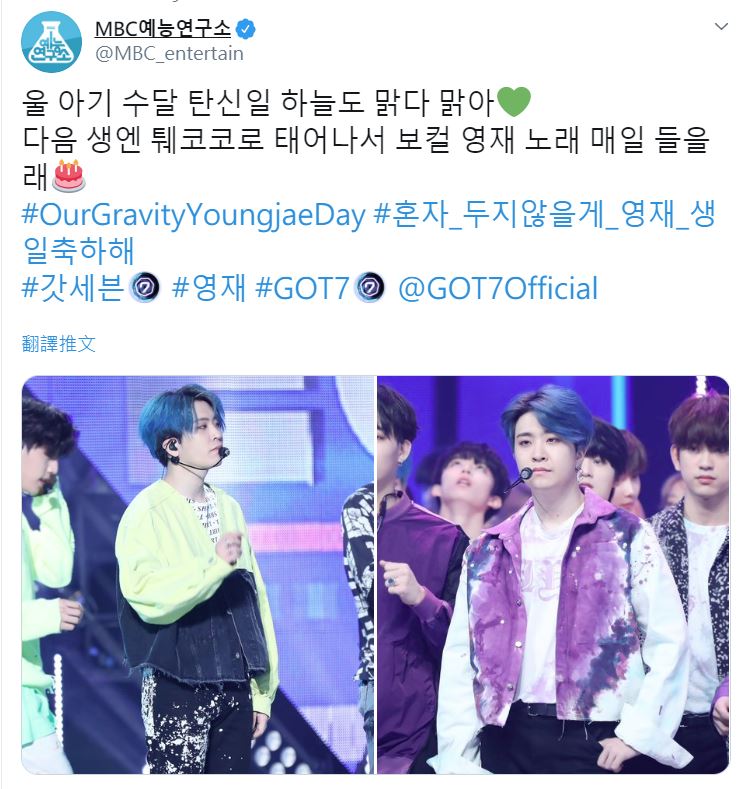Screen dimensions: 747x789
Task: Open the MBC예능연구소 account name link
Action: point(163,28)
